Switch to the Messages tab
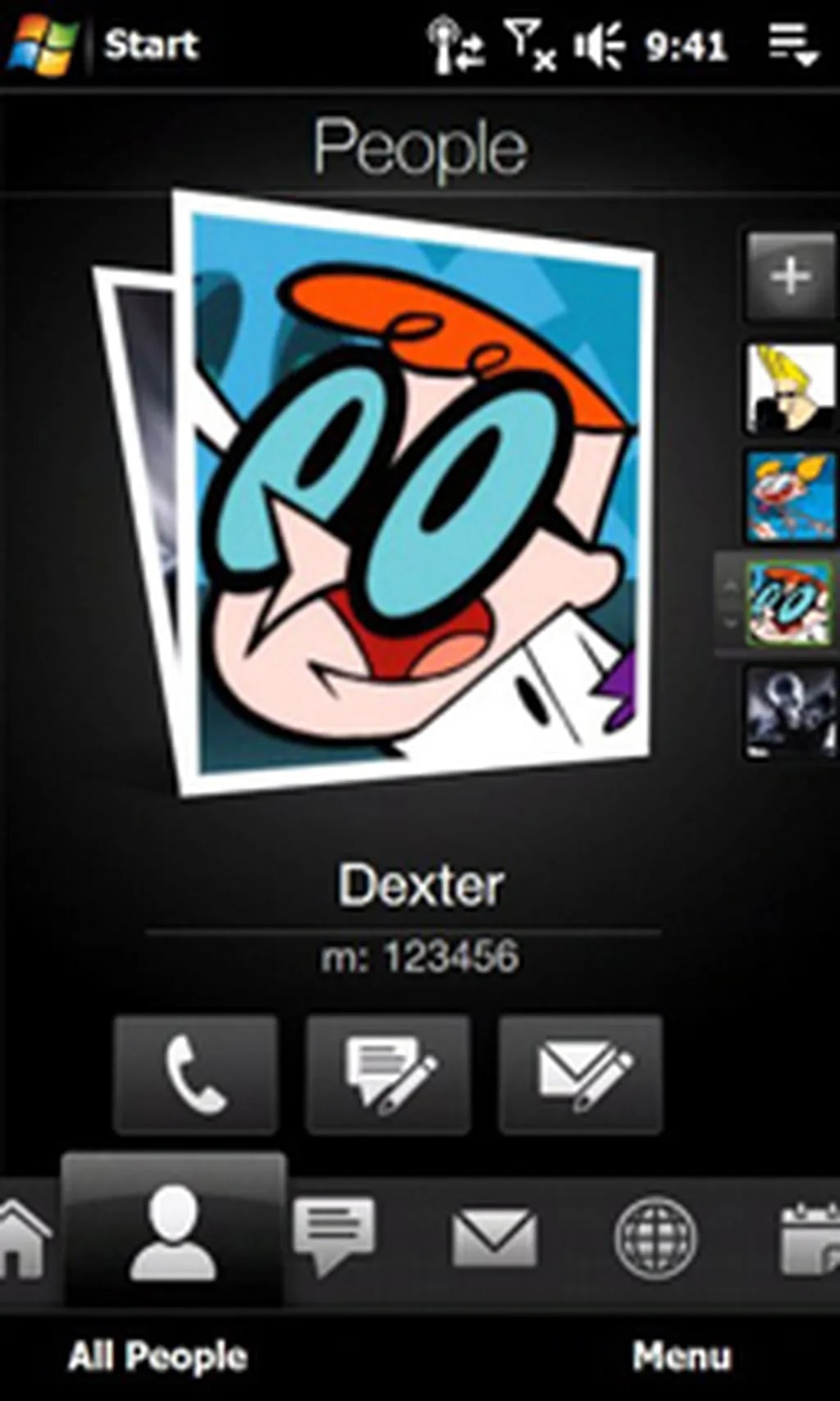 (334, 1235)
